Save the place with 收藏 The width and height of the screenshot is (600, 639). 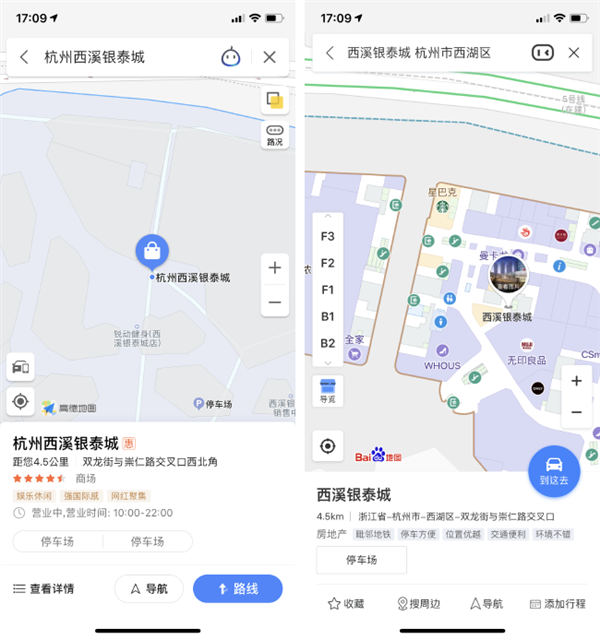click(x=346, y=604)
